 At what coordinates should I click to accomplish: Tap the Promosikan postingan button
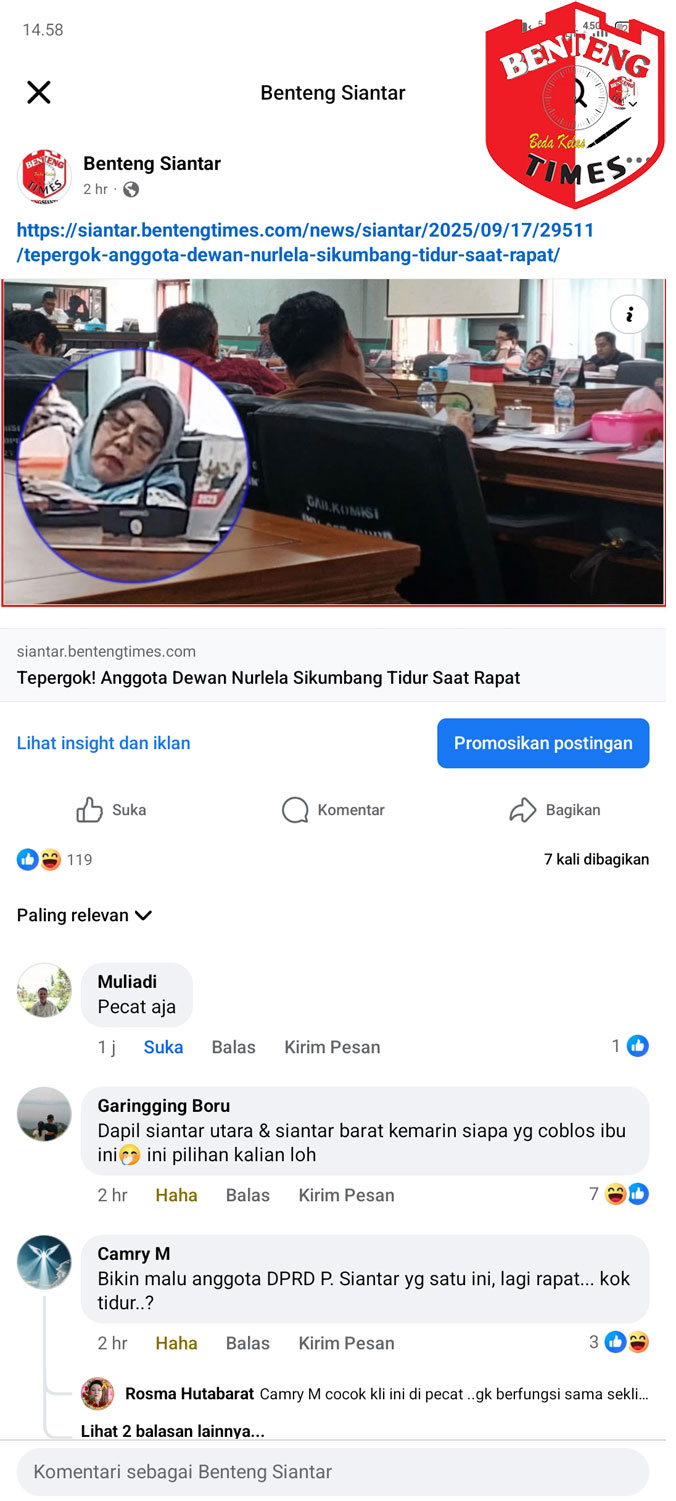pos(543,743)
